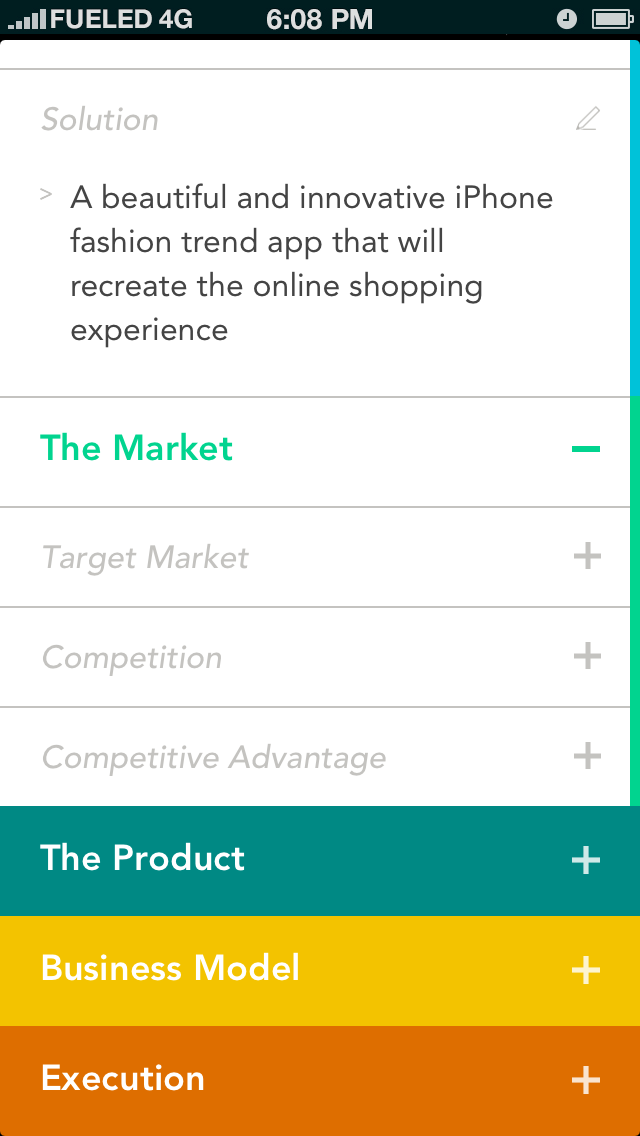
Task: Collapse The Market section
Action: (586, 449)
